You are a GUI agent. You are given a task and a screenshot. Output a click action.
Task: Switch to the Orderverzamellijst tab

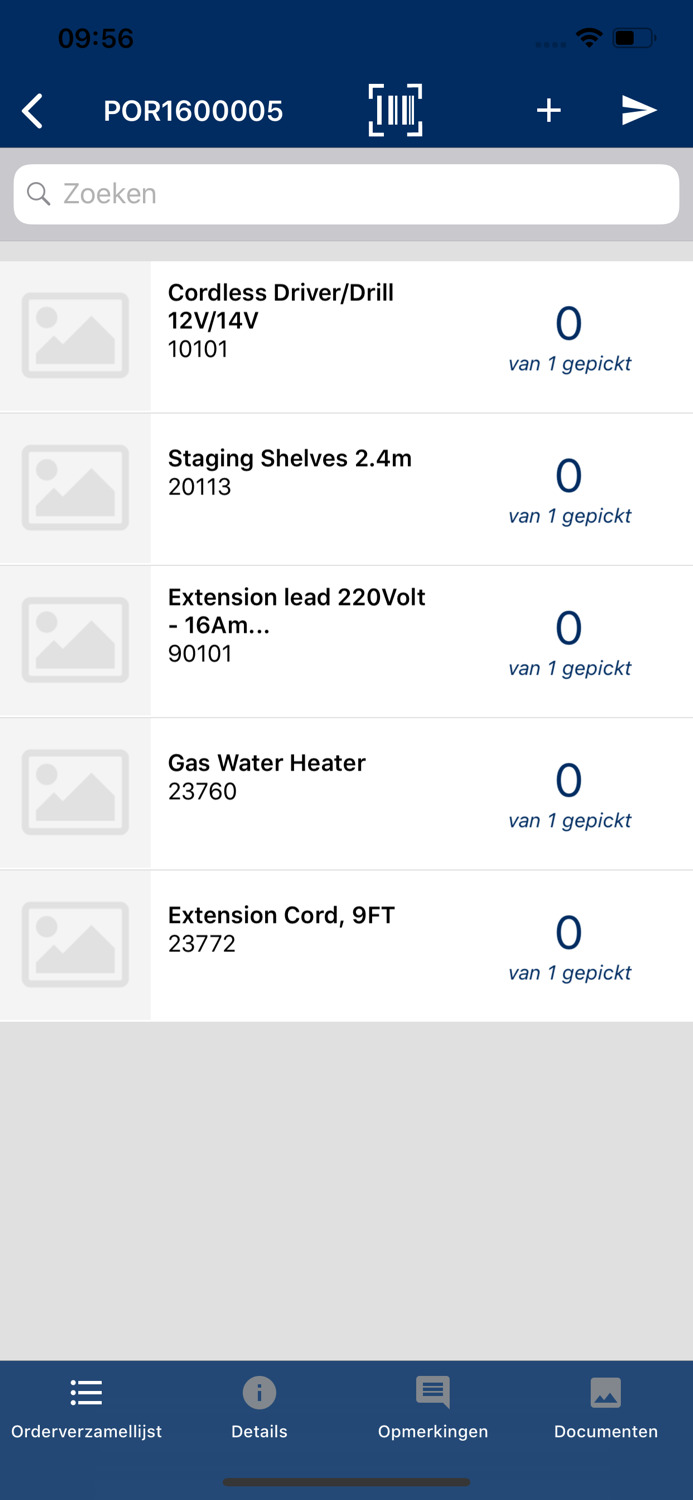tap(87, 1410)
